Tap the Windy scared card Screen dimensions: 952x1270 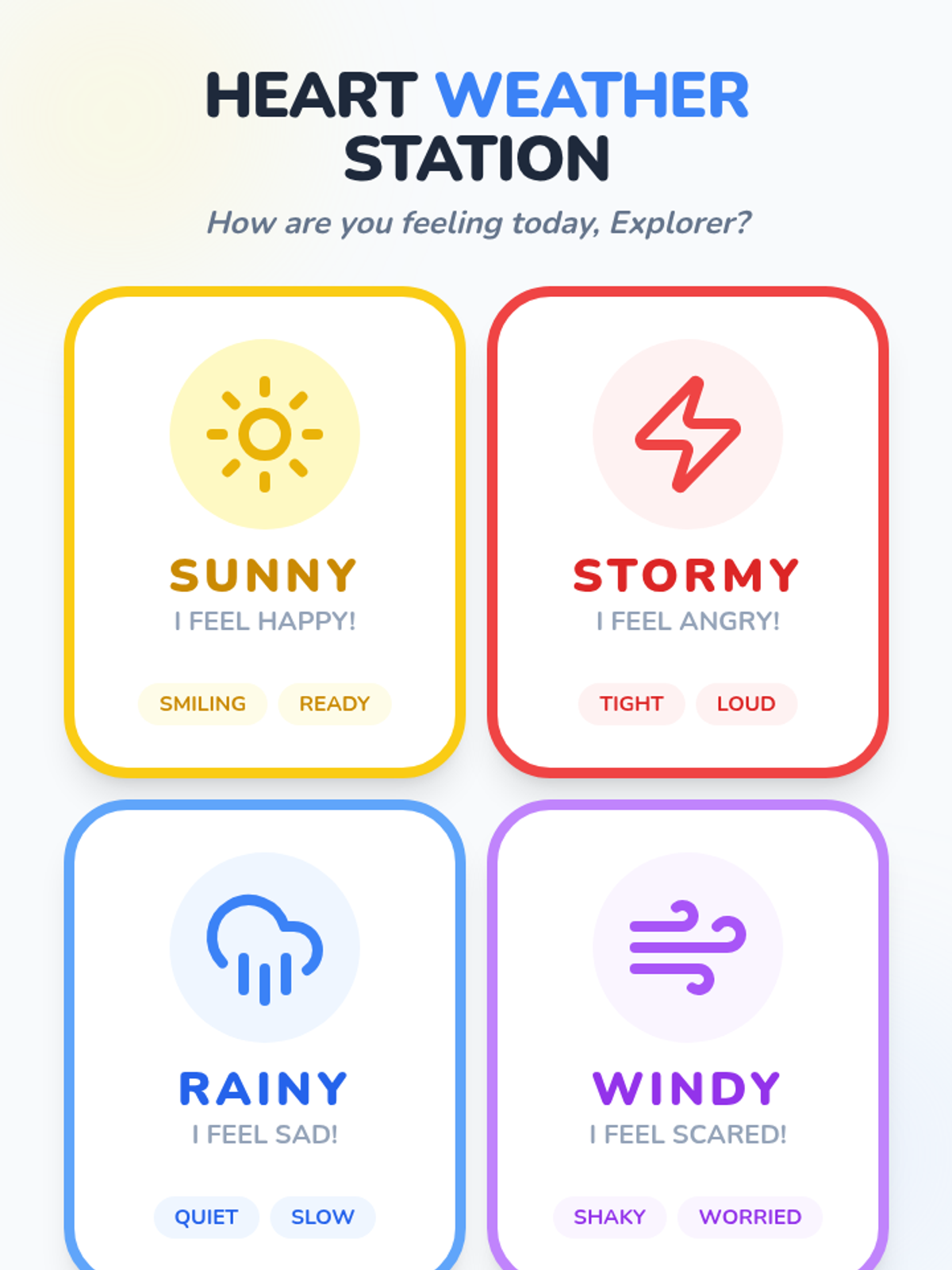click(688, 1036)
